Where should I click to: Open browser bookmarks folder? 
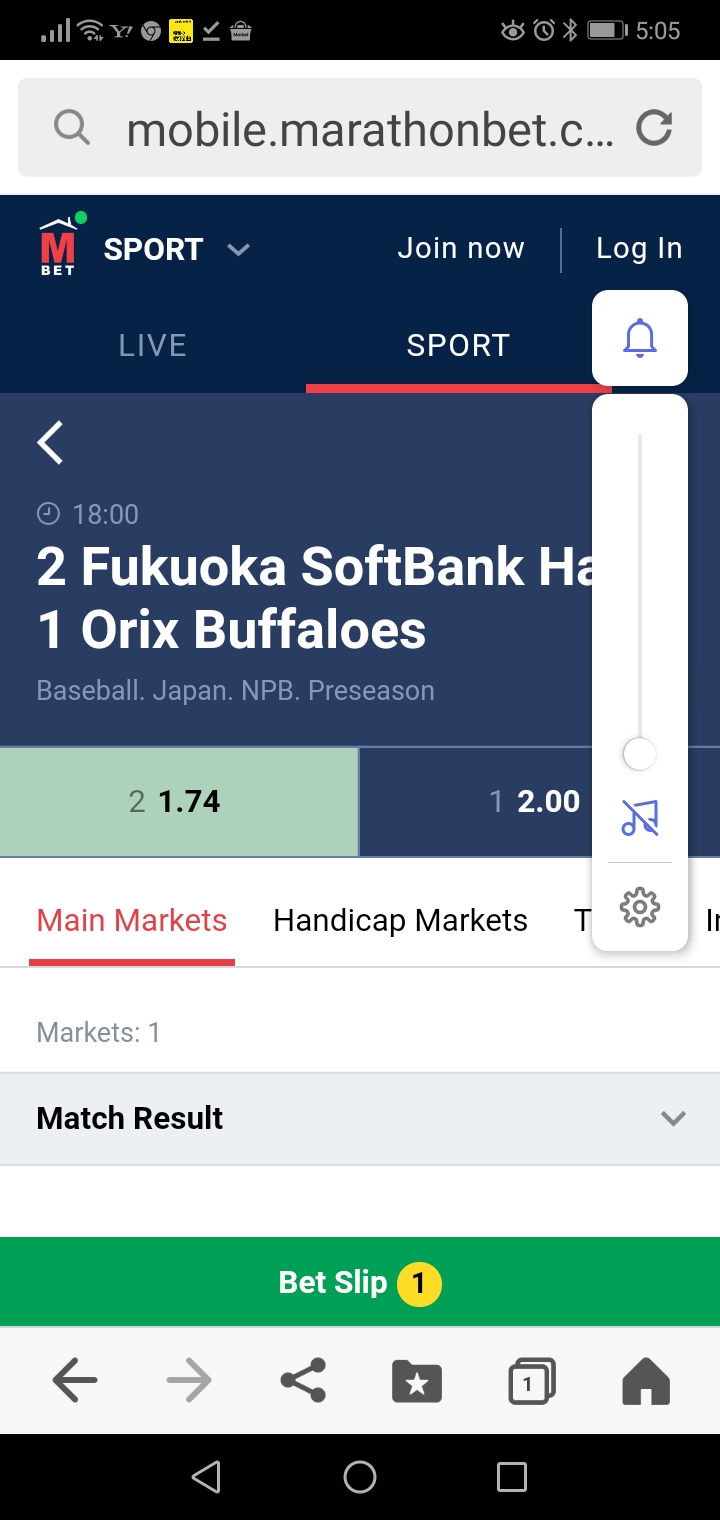click(x=417, y=1382)
